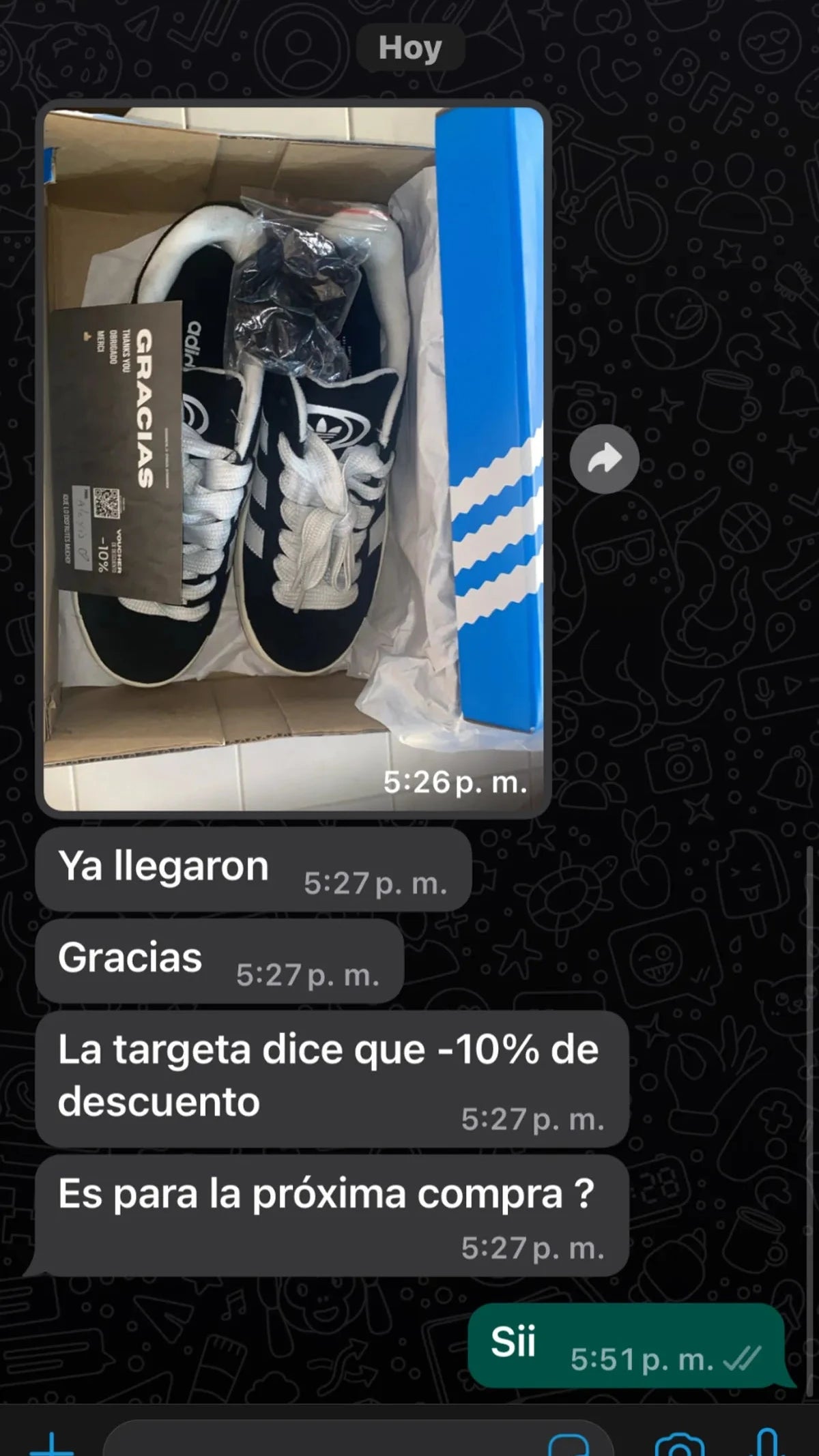Tap the "Hoy" date divider at the top

[x=409, y=47]
